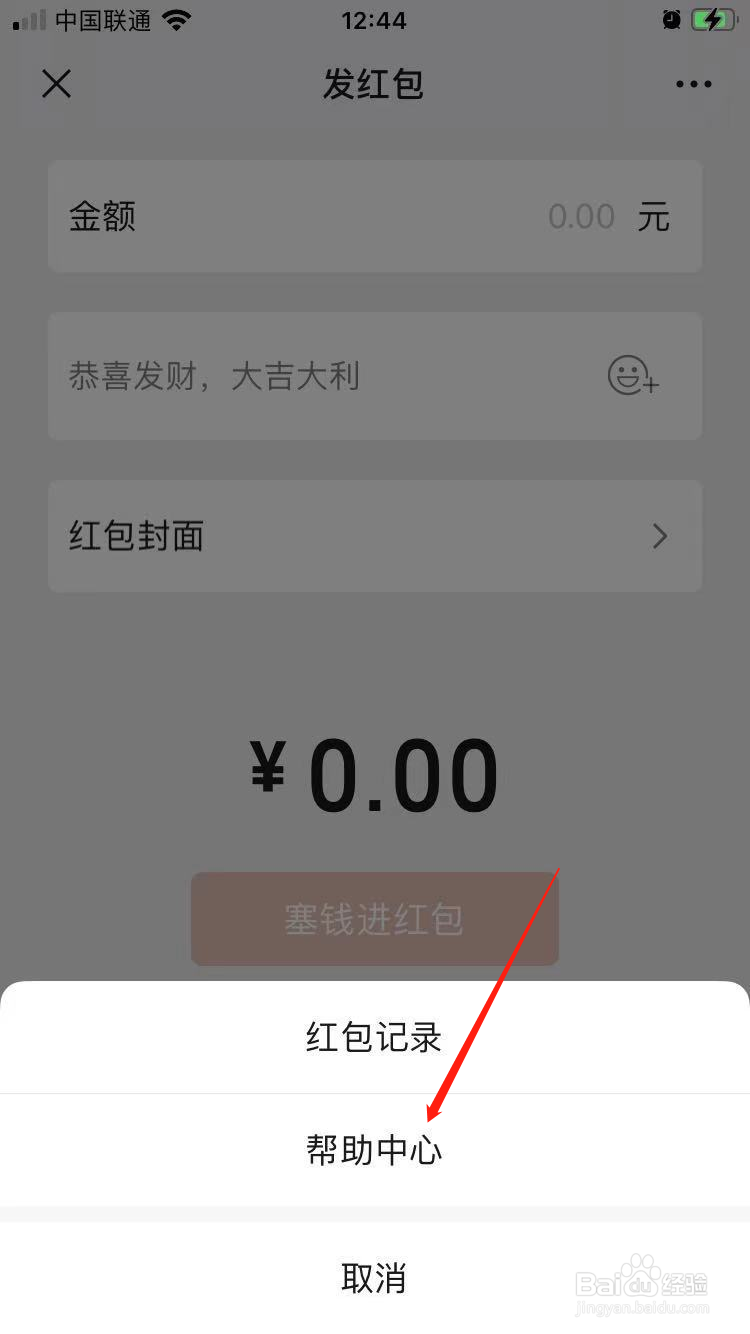750x1334 pixels.
Task: Tap the alarm clock icon in status bar
Action: click(671, 20)
